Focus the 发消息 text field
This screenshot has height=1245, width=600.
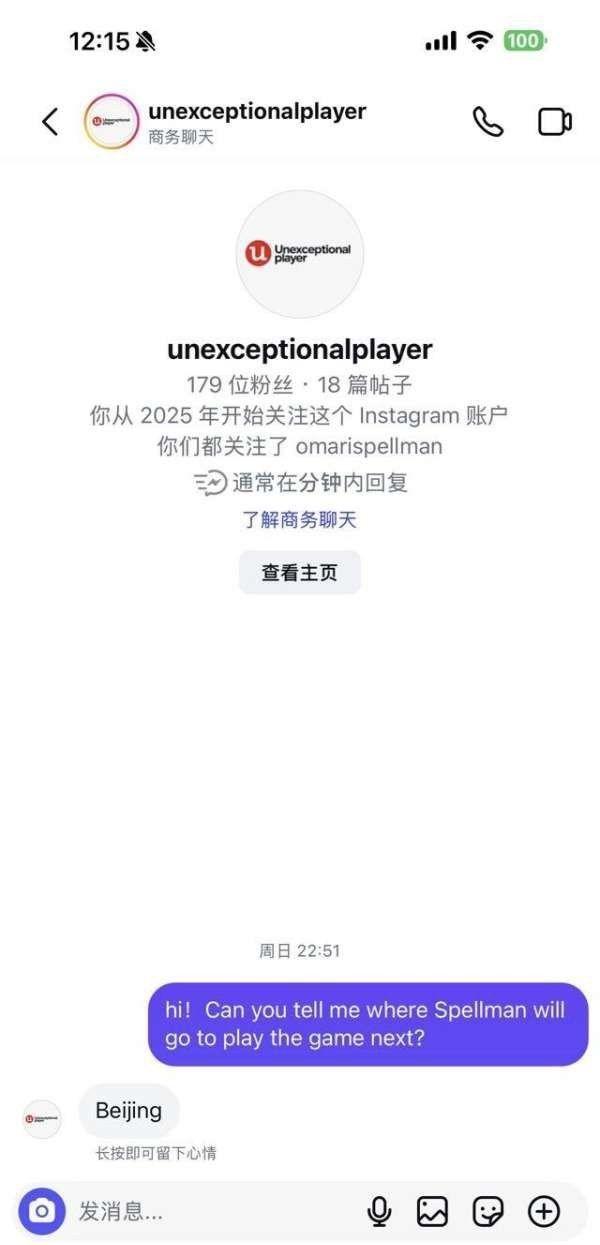(210, 1212)
